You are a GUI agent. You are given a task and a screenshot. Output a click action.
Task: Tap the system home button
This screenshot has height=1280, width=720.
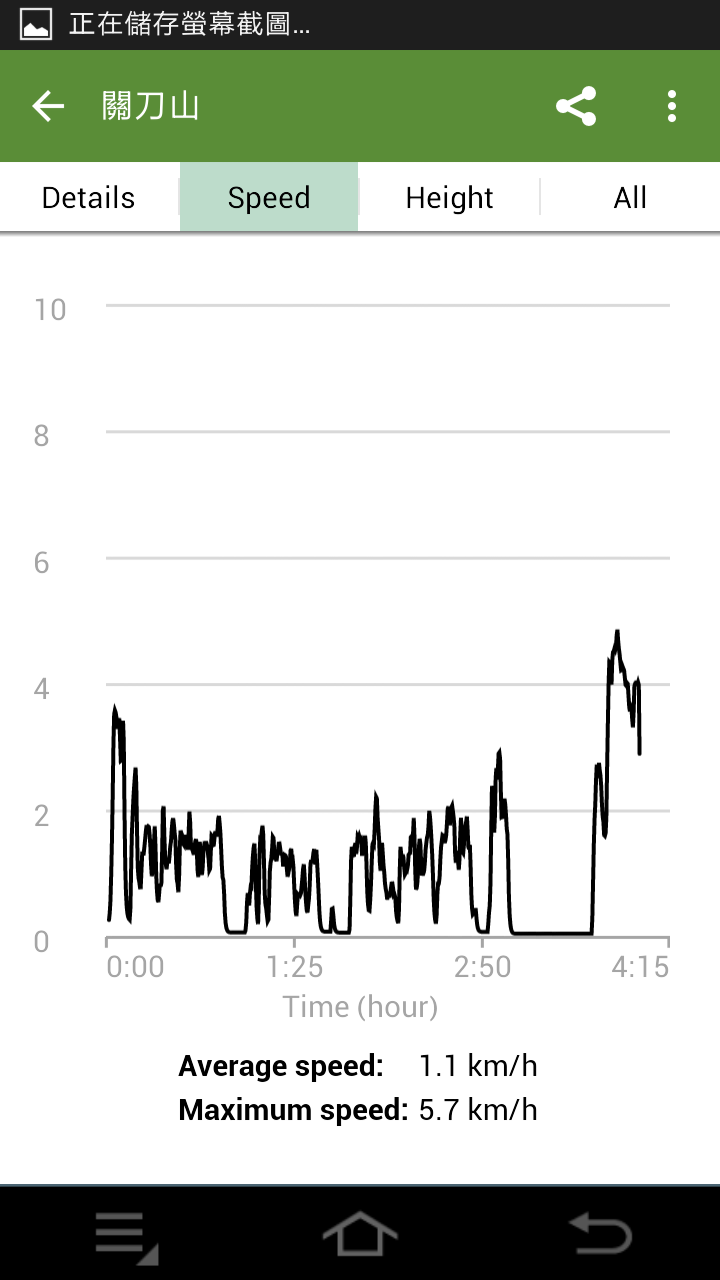360,1234
